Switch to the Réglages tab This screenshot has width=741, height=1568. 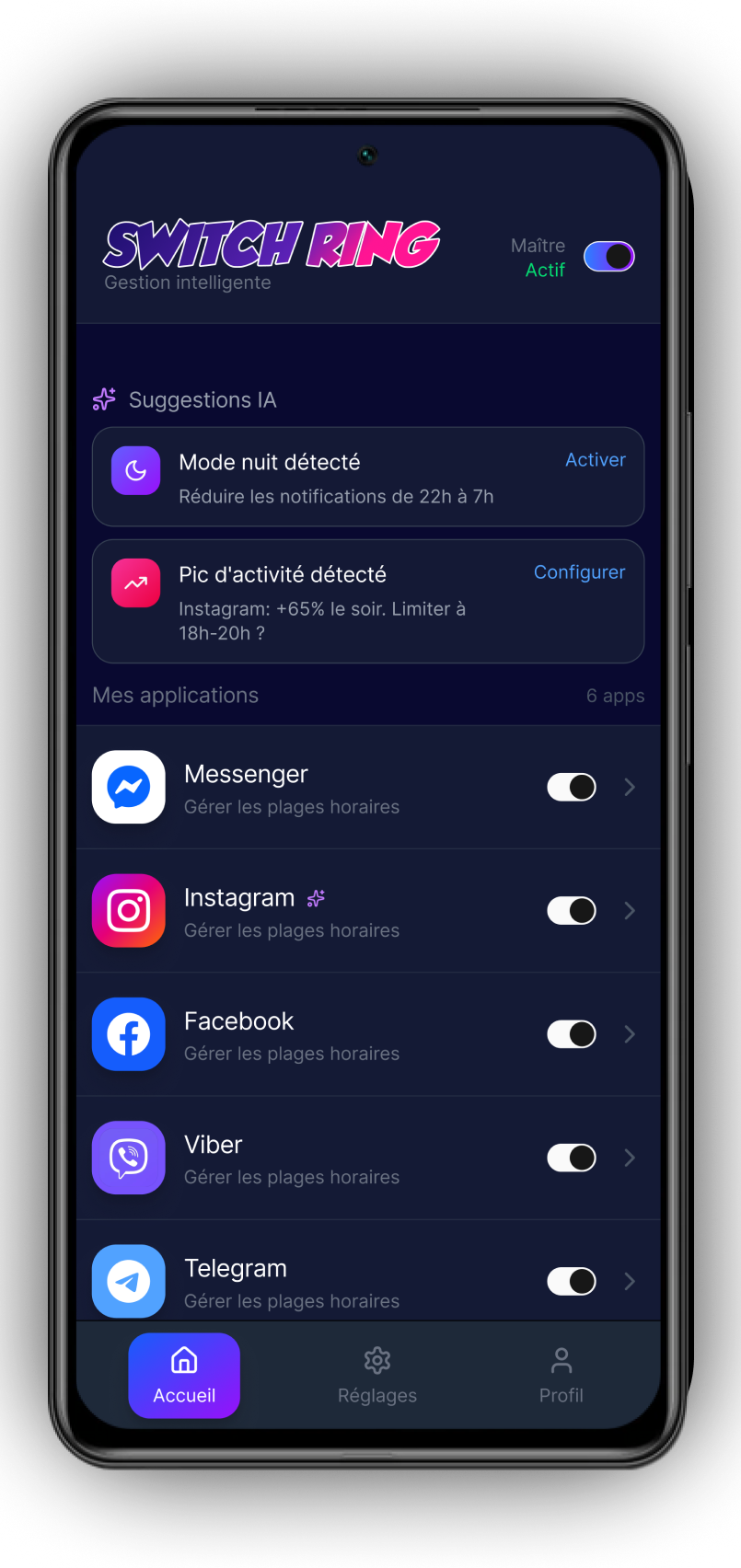pyautogui.click(x=377, y=1375)
